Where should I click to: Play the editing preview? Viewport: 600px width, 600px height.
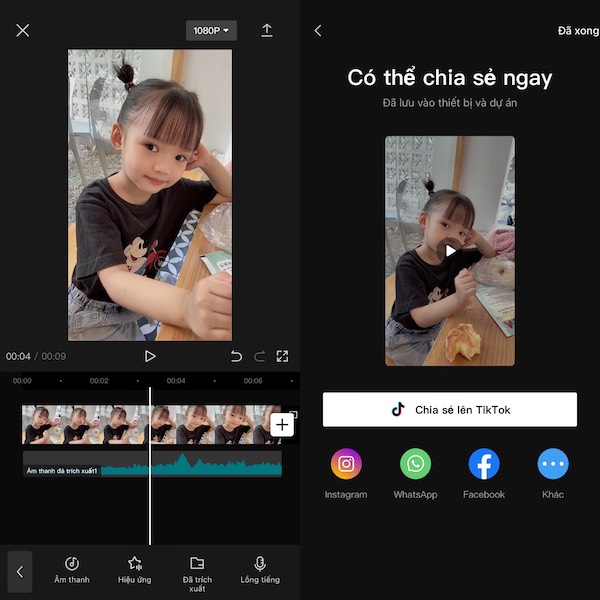(150, 356)
